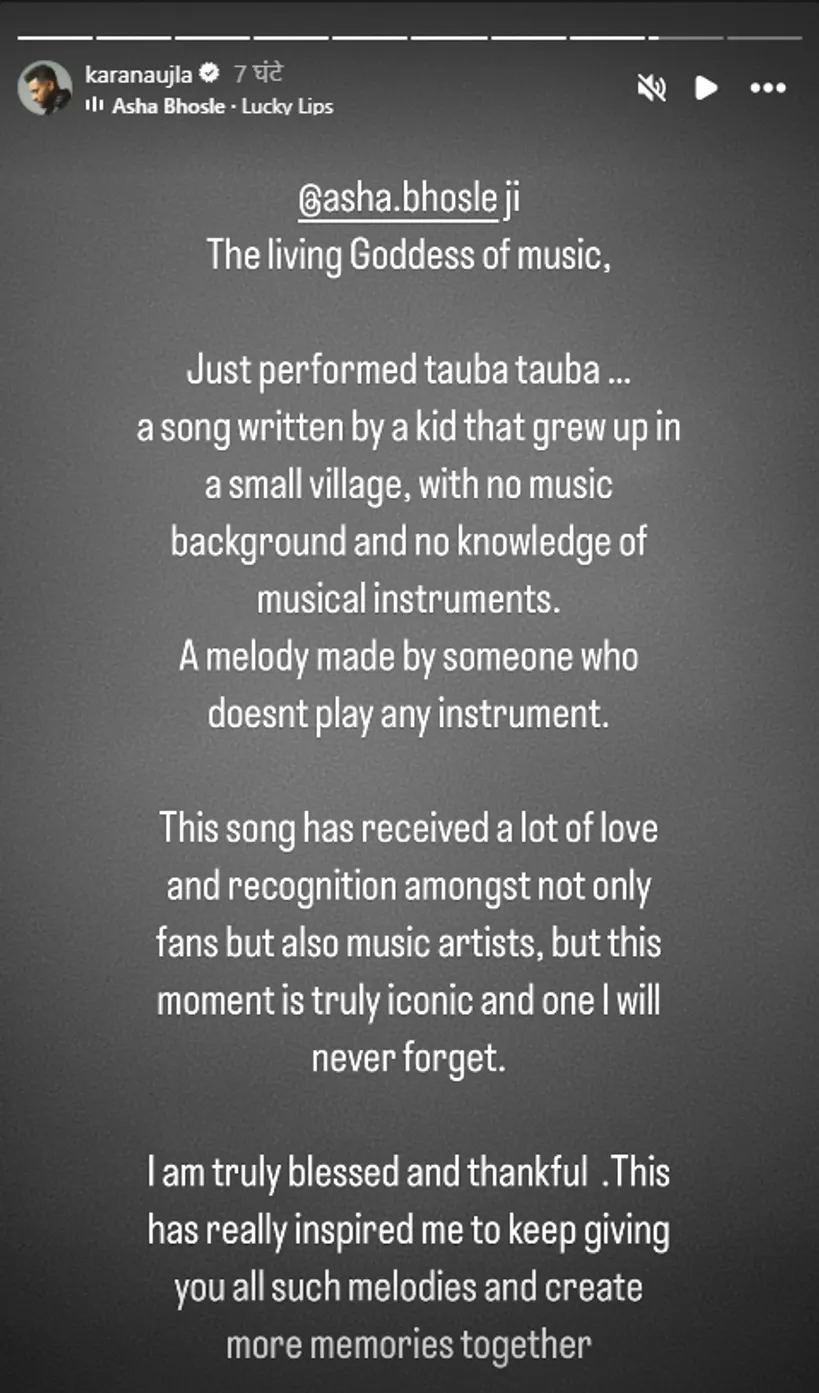Open the @asha.bhosle mention
The height and width of the screenshot is (1393, 819).
397,201
